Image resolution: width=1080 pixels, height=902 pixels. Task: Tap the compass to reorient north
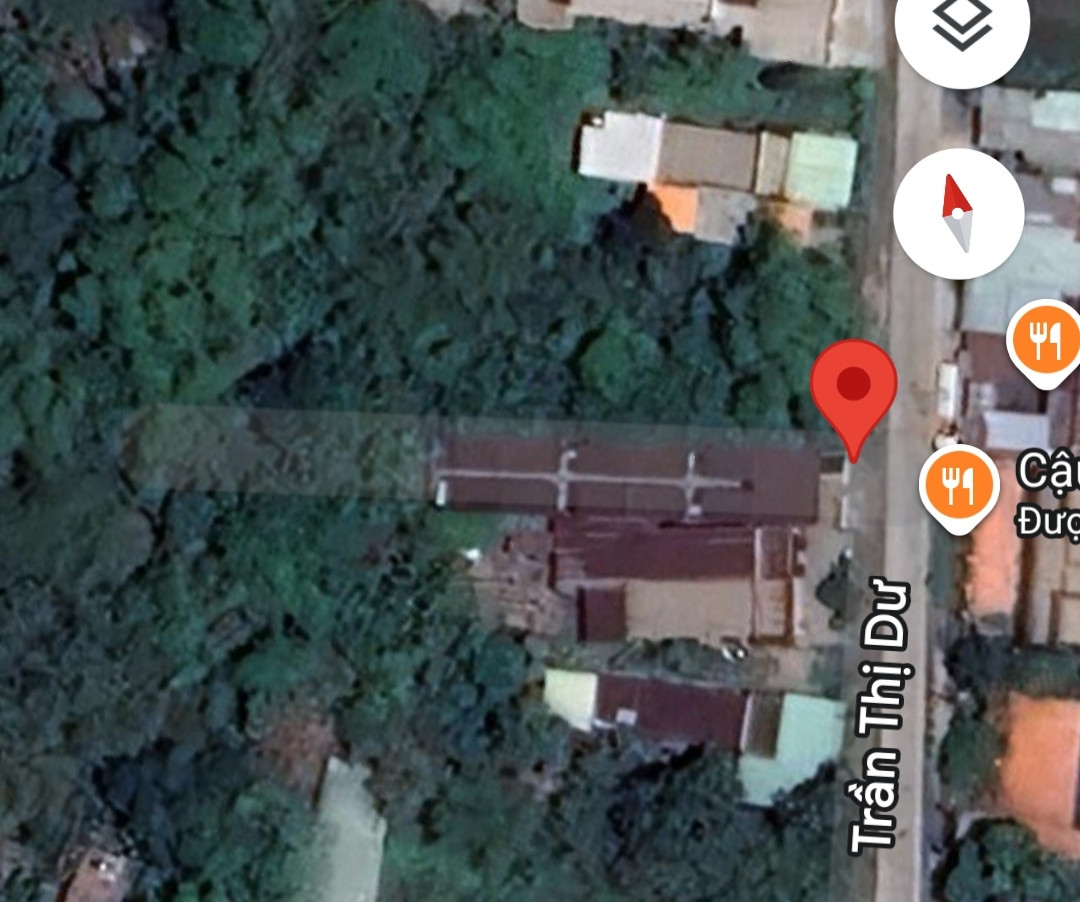point(958,214)
